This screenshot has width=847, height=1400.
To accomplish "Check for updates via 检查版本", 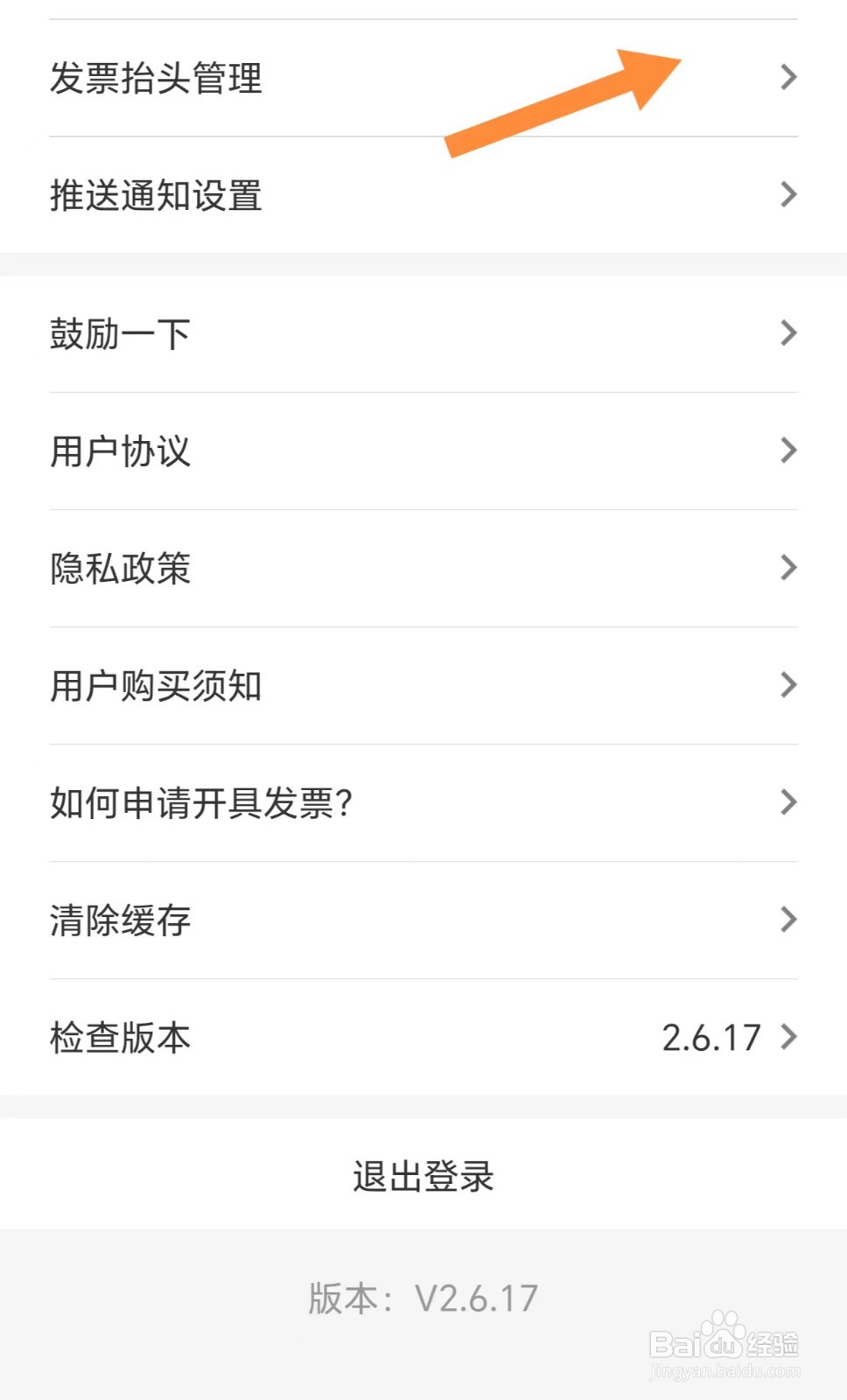I will 120,1038.
